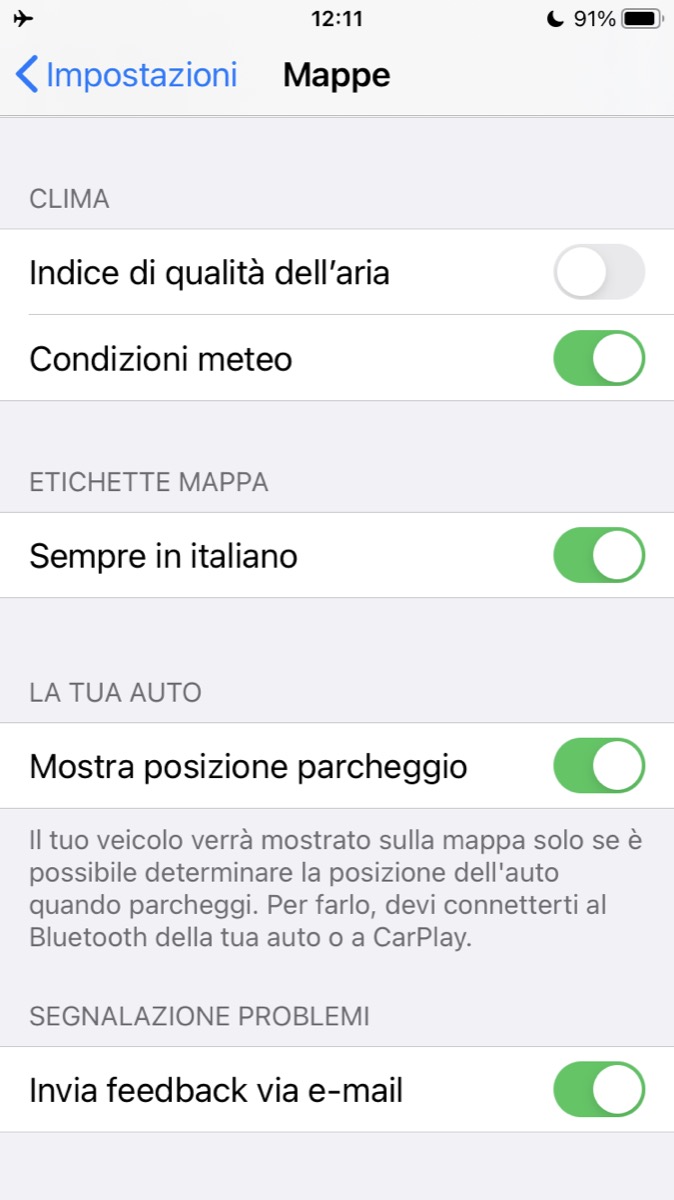674x1200 pixels.
Task: Turn off Condizioni meteo
Action: pyautogui.click(x=599, y=358)
